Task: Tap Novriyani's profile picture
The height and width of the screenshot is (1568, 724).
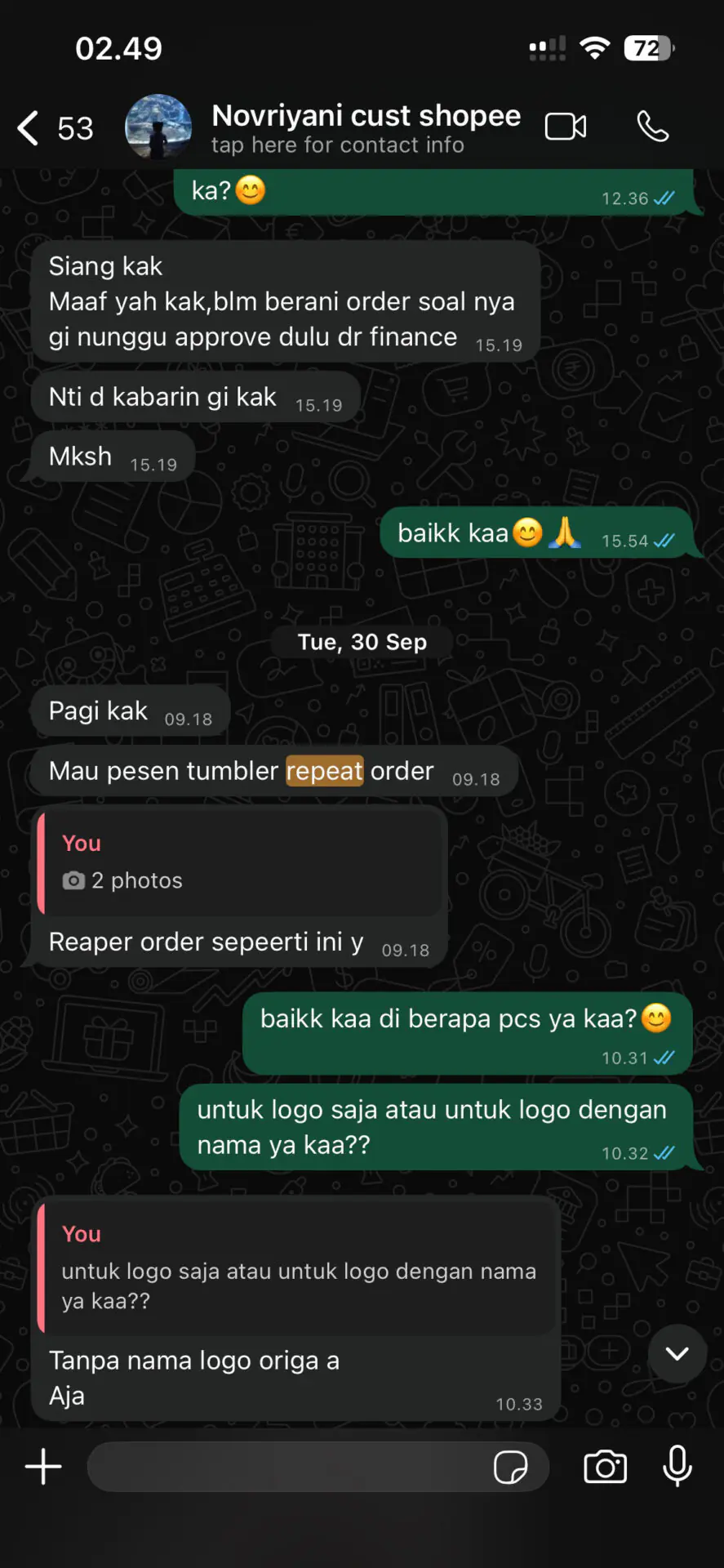Action: [x=158, y=127]
